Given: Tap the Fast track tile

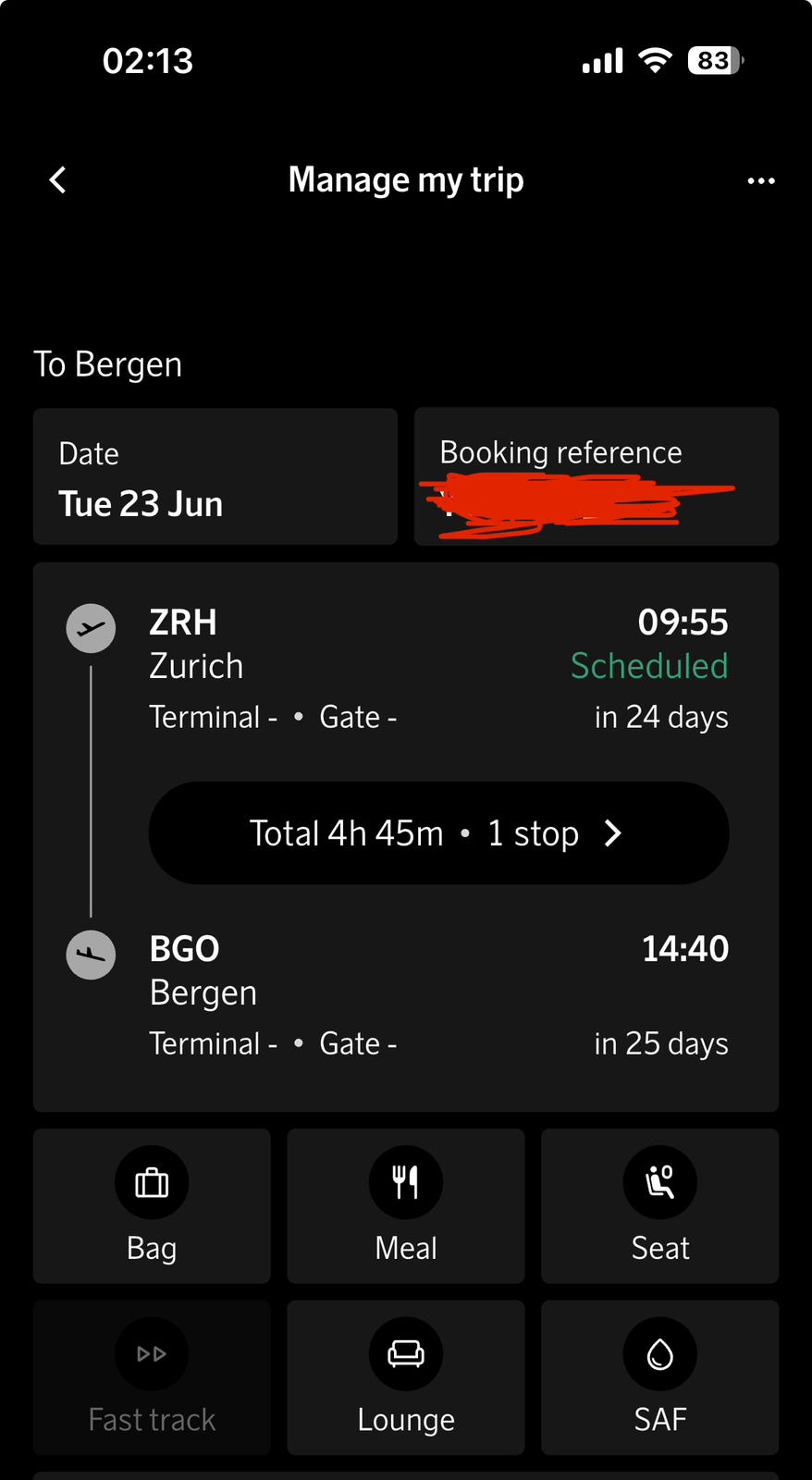Looking at the screenshot, I should point(152,1377).
